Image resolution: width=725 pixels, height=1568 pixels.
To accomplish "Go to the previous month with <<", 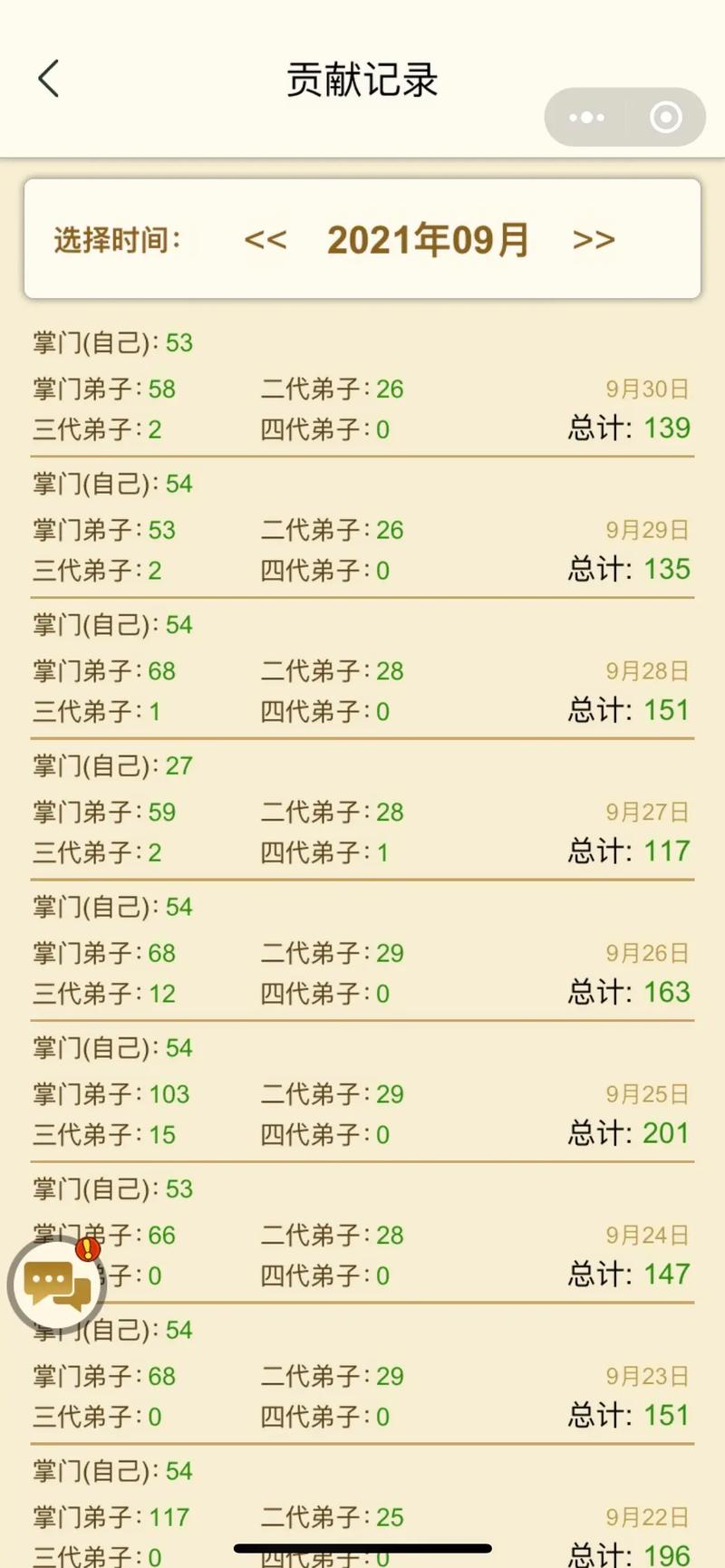I will point(266,239).
